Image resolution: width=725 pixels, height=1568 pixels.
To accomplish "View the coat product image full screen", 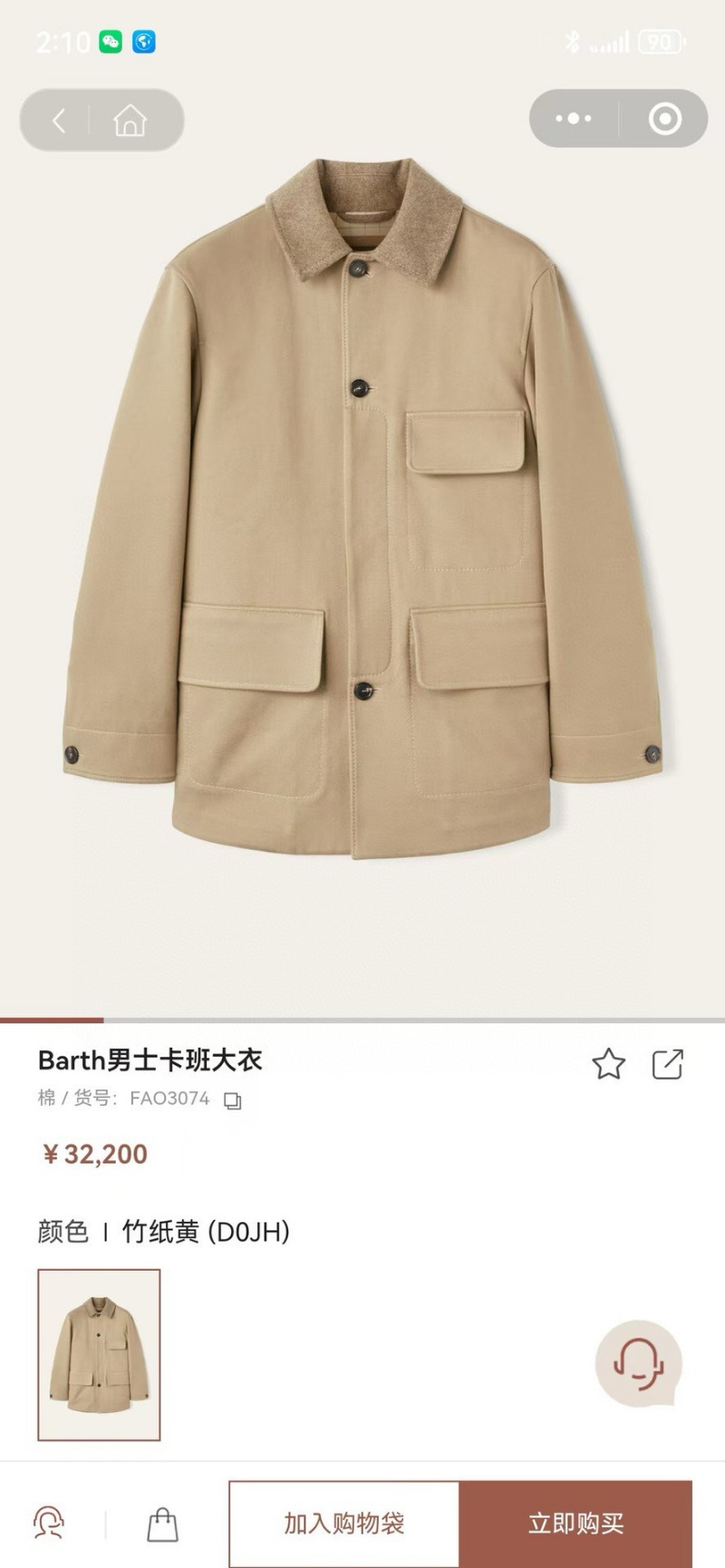I will click(x=362, y=508).
